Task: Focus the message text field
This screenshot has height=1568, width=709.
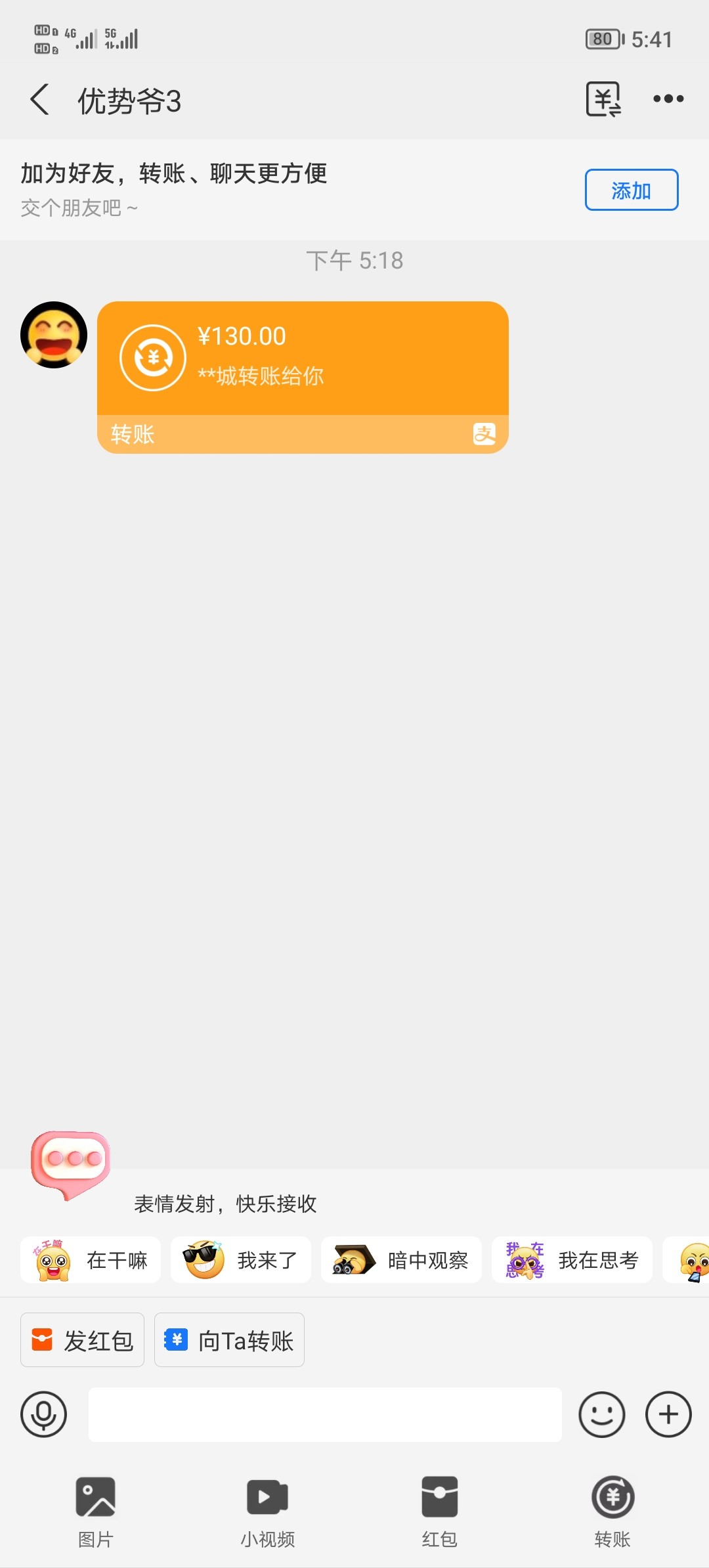Action: point(325,1415)
